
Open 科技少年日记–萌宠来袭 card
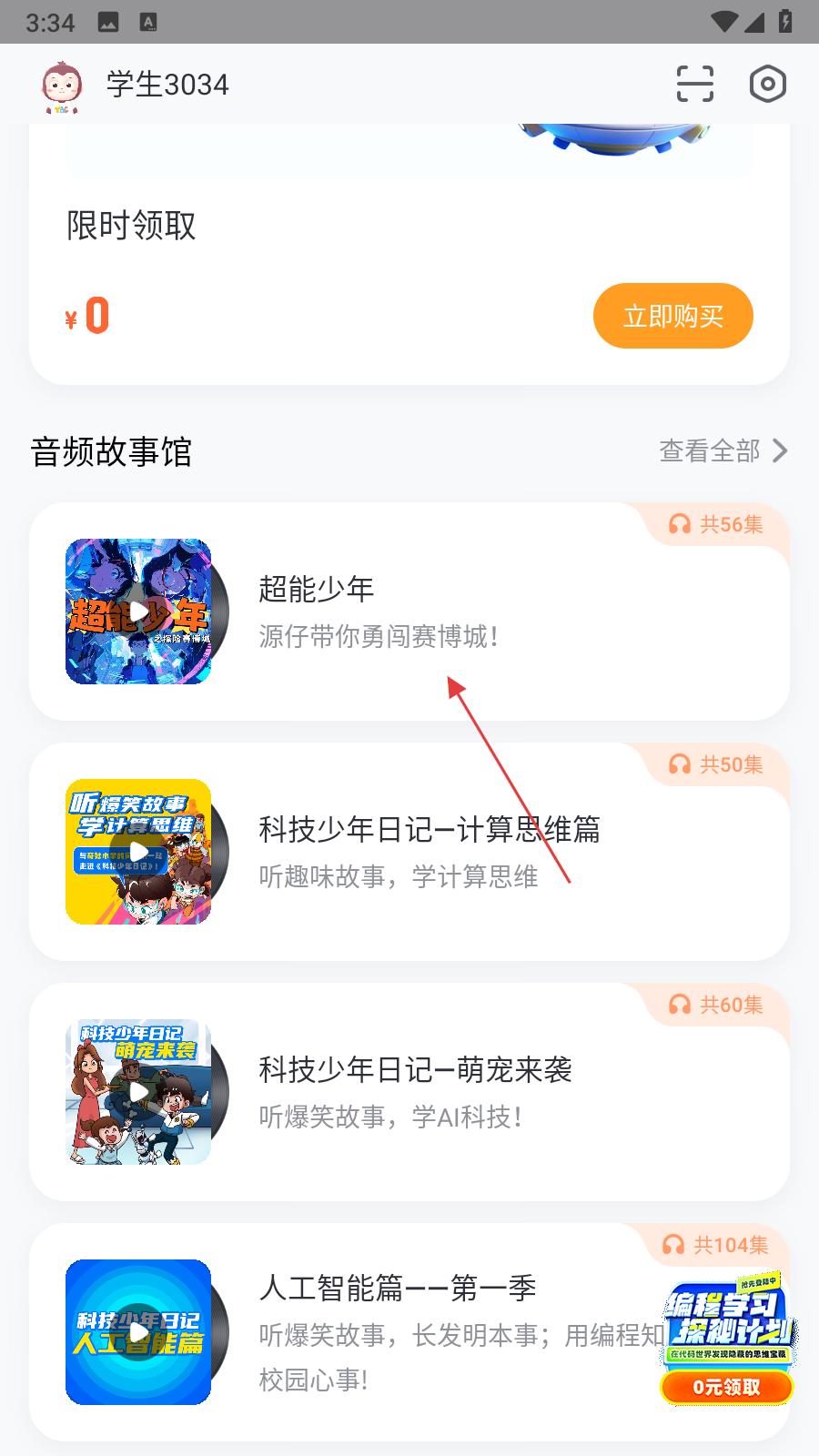click(x=409, y=1092)
